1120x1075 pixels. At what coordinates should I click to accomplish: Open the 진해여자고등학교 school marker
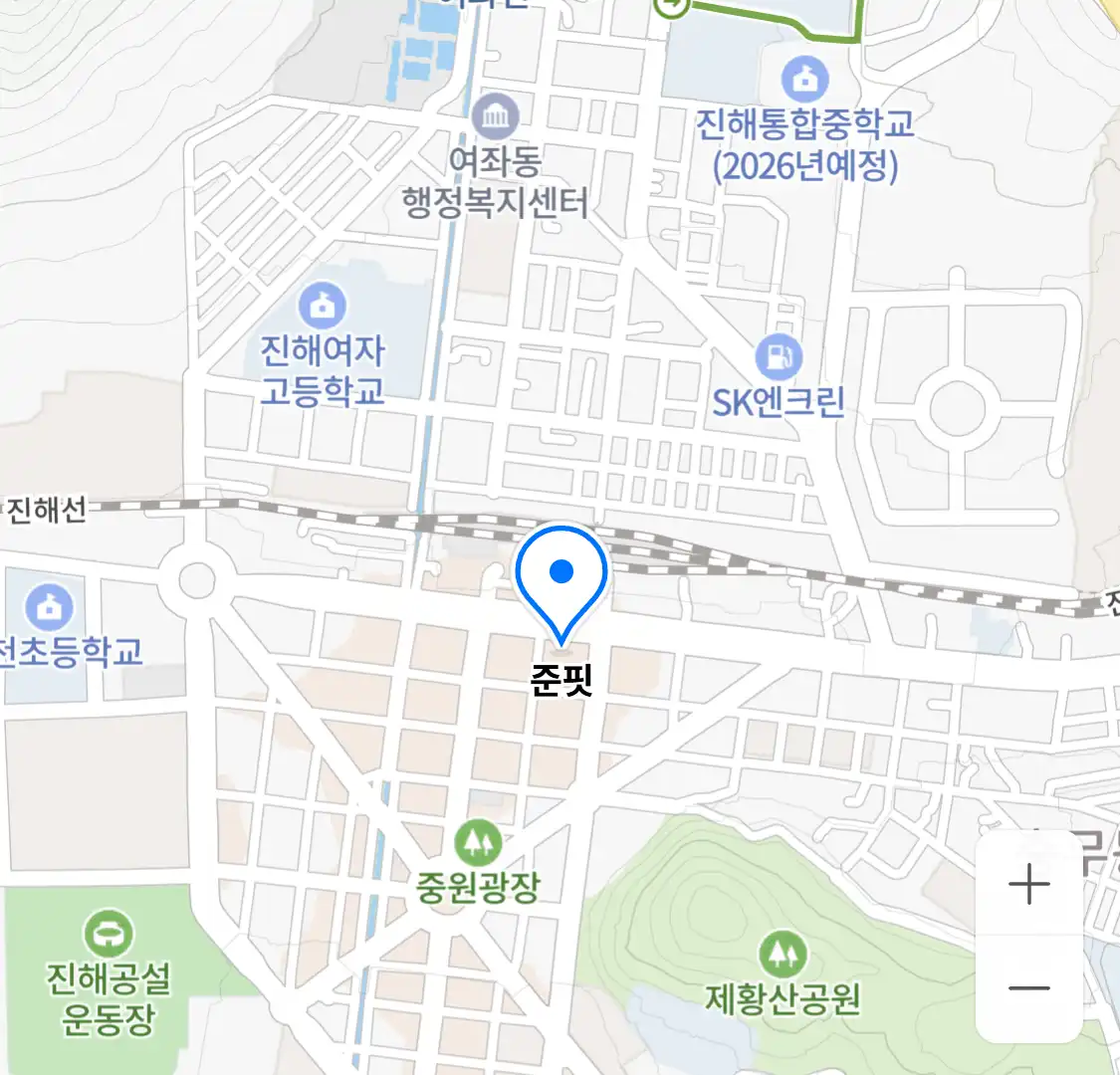pyautogui.click(x=322, y=305)
